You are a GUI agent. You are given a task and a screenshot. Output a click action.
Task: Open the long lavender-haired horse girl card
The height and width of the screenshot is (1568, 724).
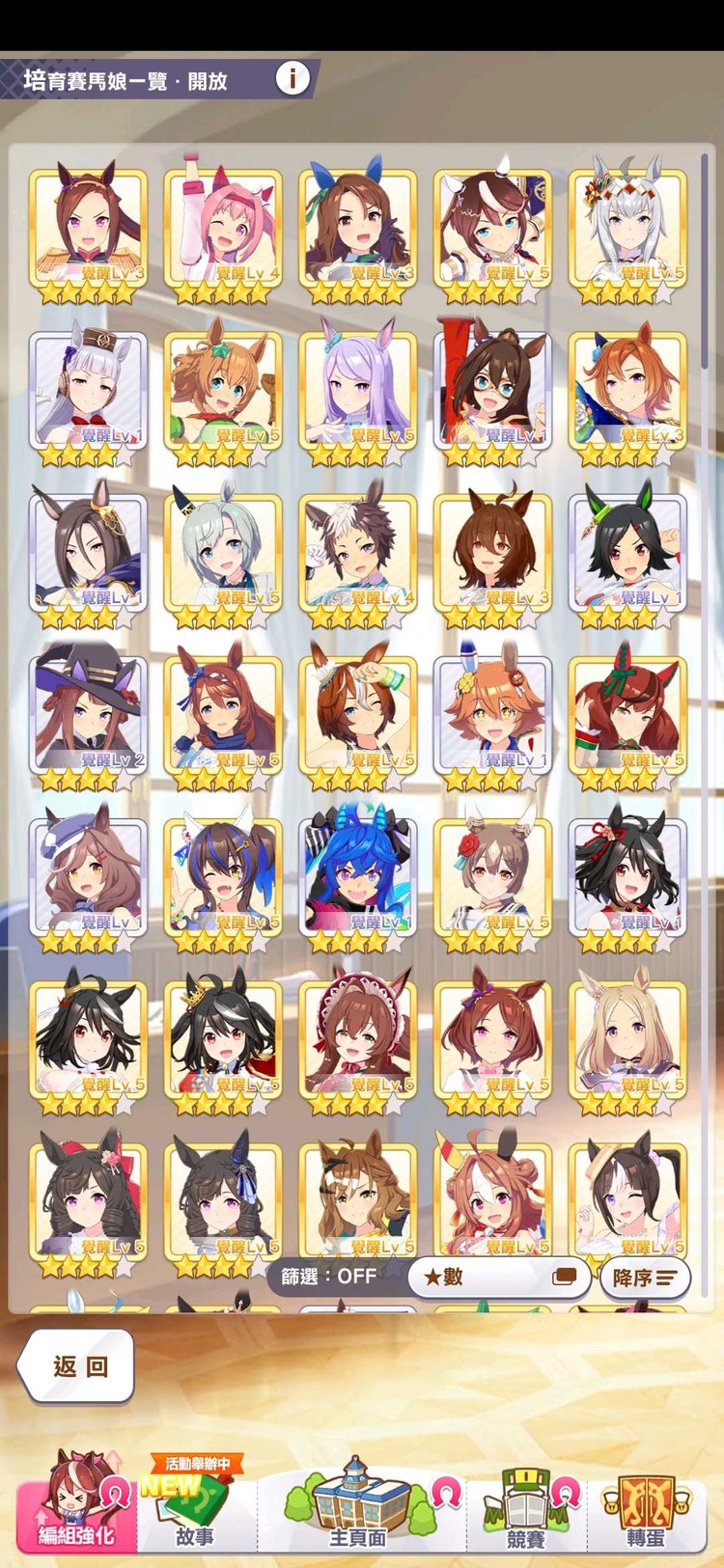pos(358,392)
